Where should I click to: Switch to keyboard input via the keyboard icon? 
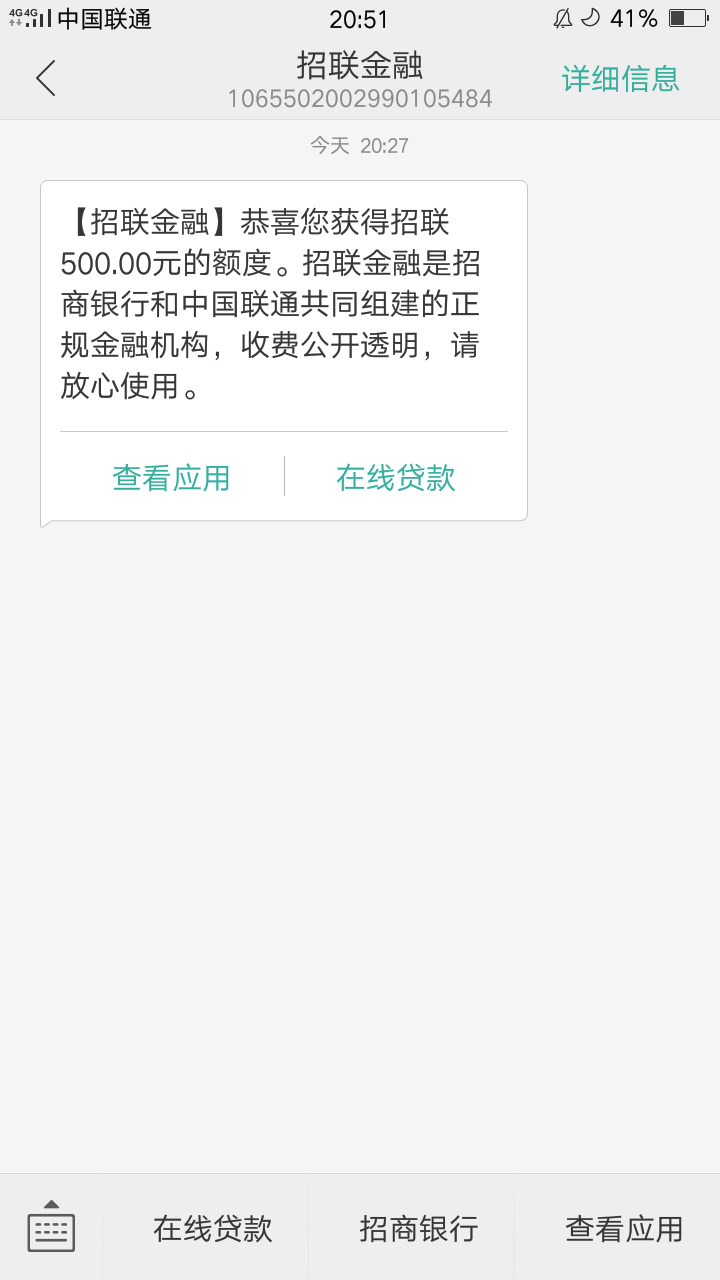pyautogui.click(x=51, y=1227)
